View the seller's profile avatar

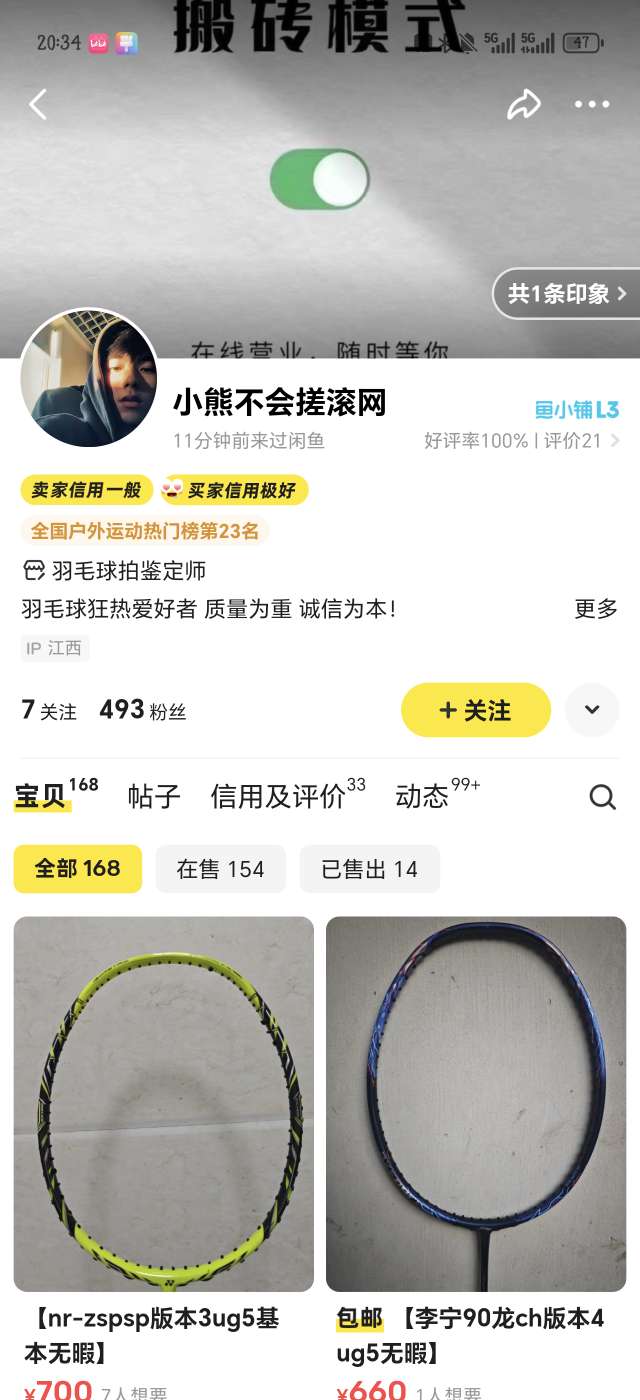coord(88,379)
